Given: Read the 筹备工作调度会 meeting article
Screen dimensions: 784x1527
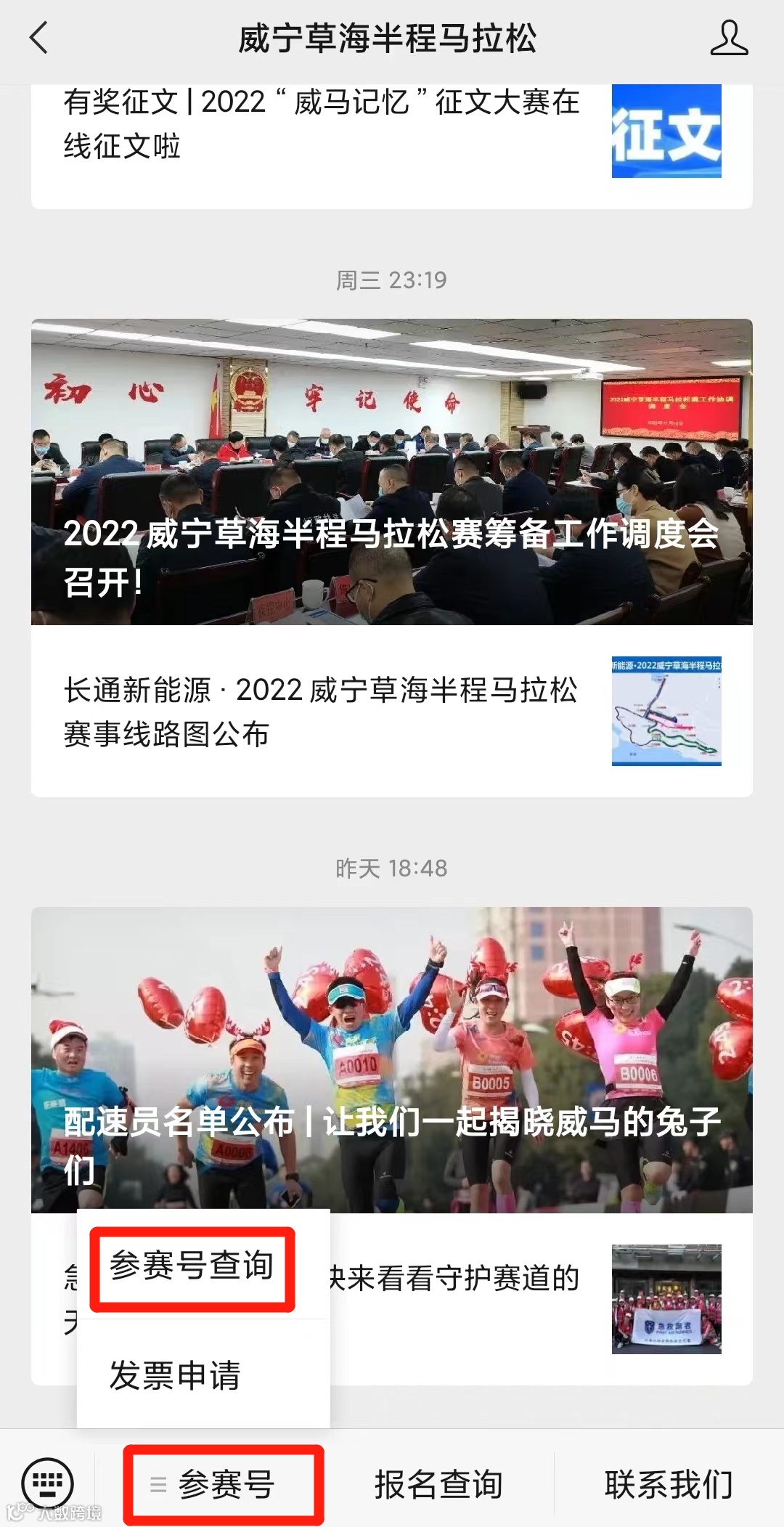Looking at the screenshot, I should [x=392, y=472].
